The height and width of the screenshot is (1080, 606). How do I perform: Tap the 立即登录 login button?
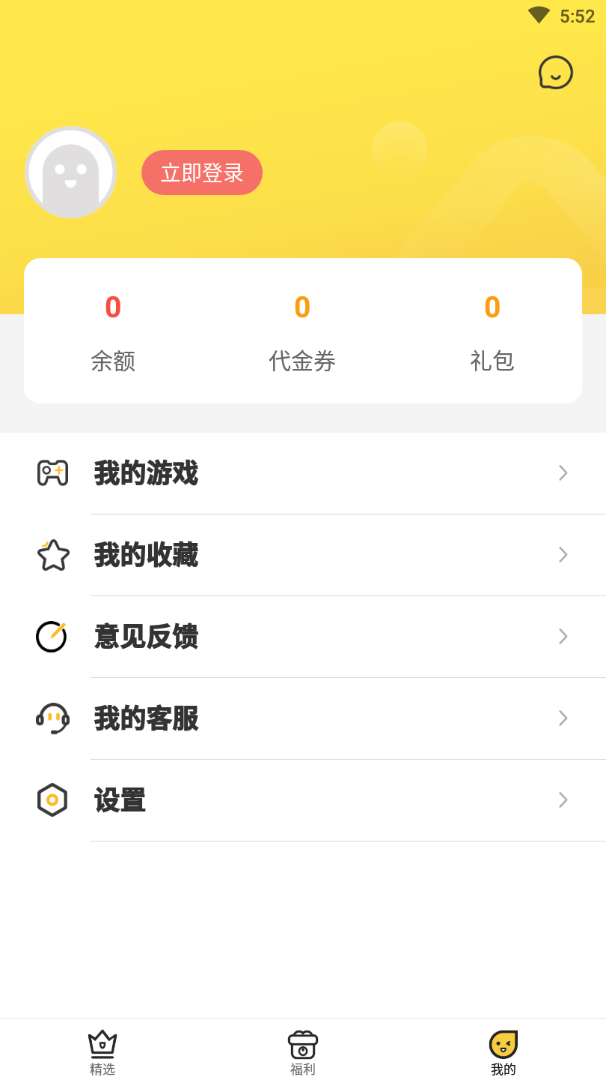point(202,173)
